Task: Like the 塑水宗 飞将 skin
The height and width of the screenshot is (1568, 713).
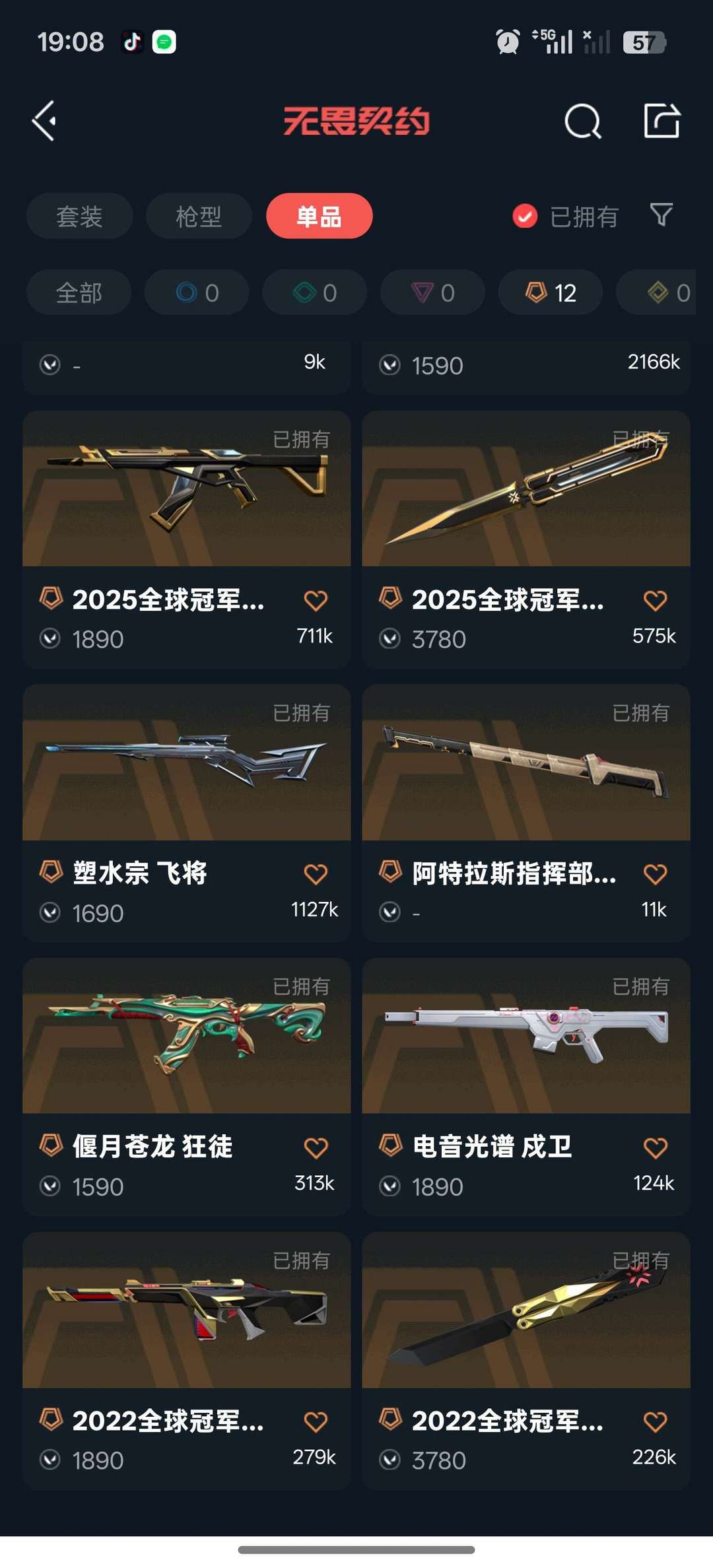Action: click(316, 874)
